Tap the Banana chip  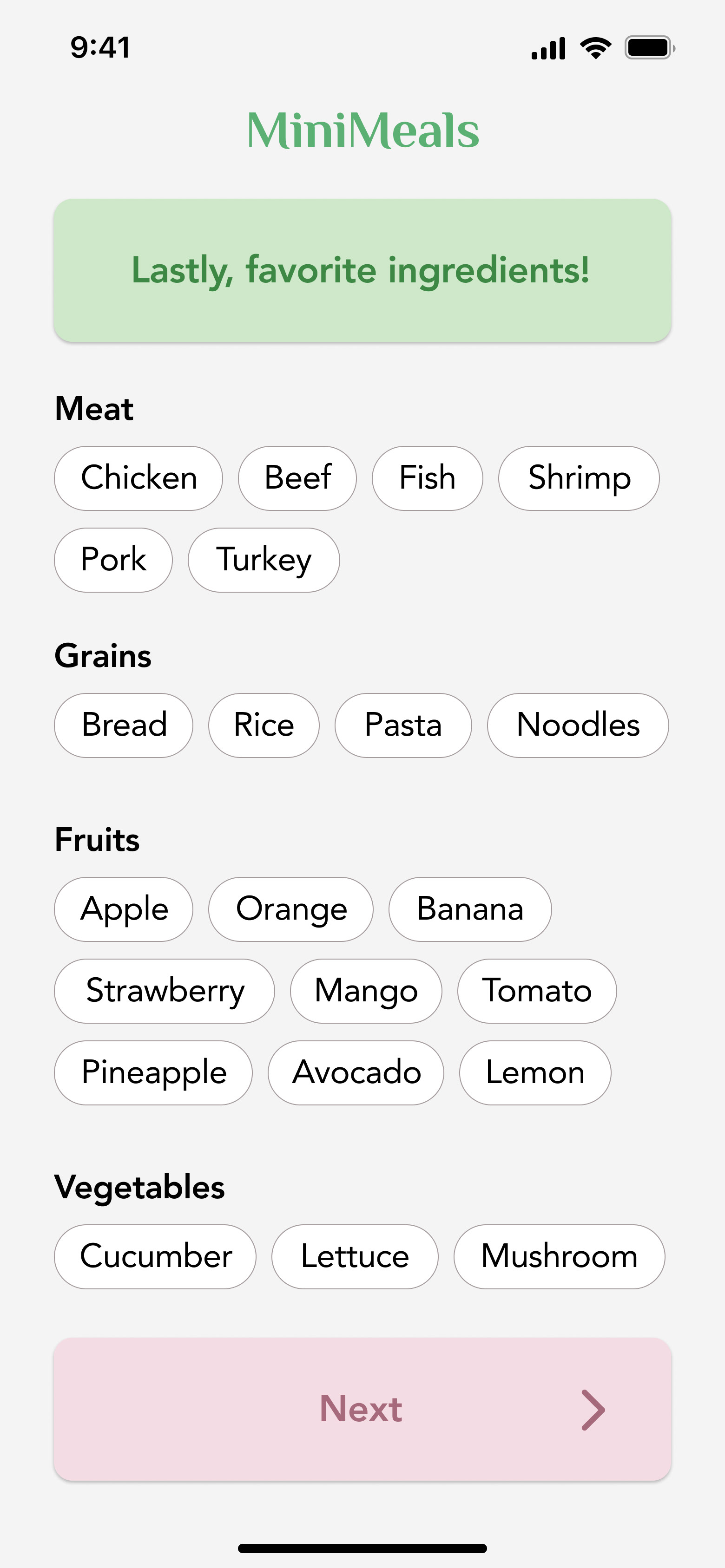(x=470, y=909)
